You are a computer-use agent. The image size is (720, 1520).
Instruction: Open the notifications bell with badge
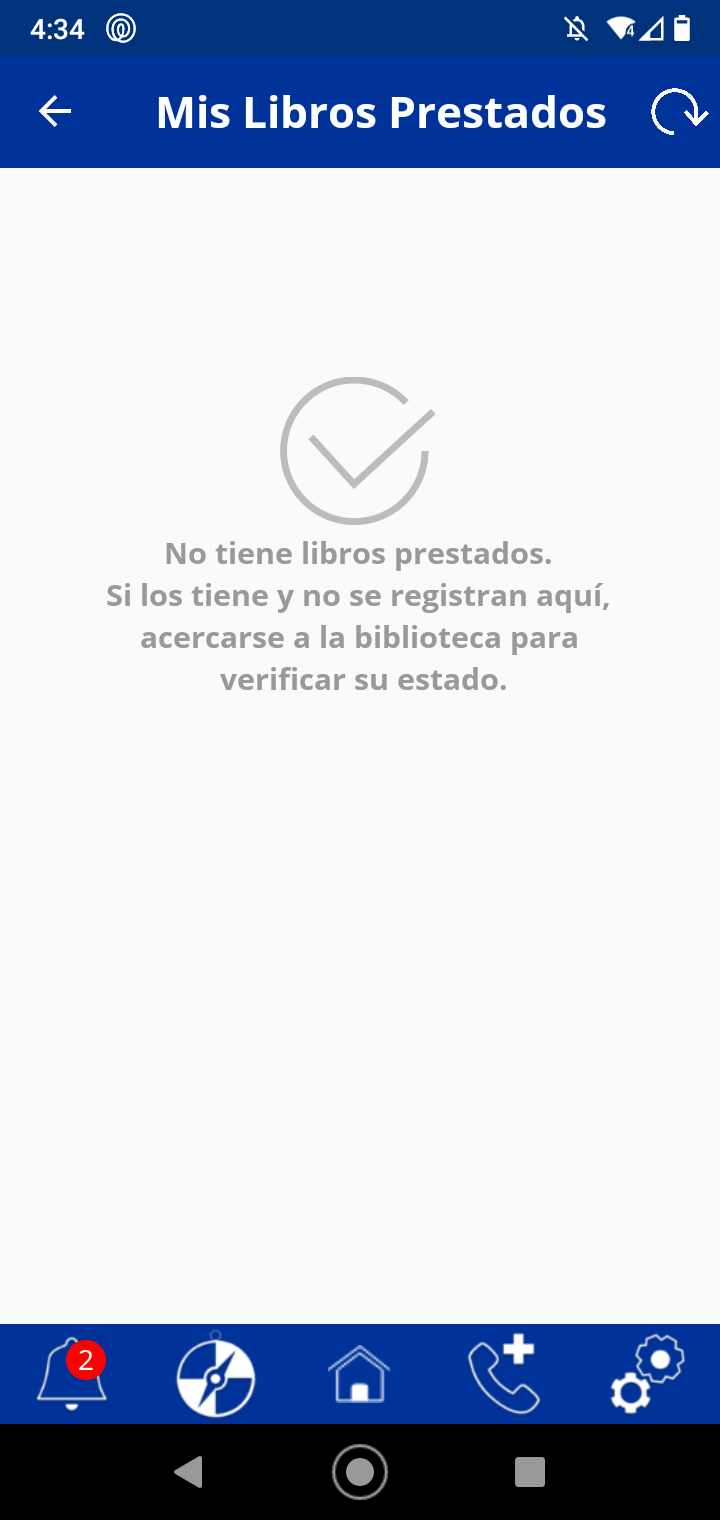click(72, 1374)
